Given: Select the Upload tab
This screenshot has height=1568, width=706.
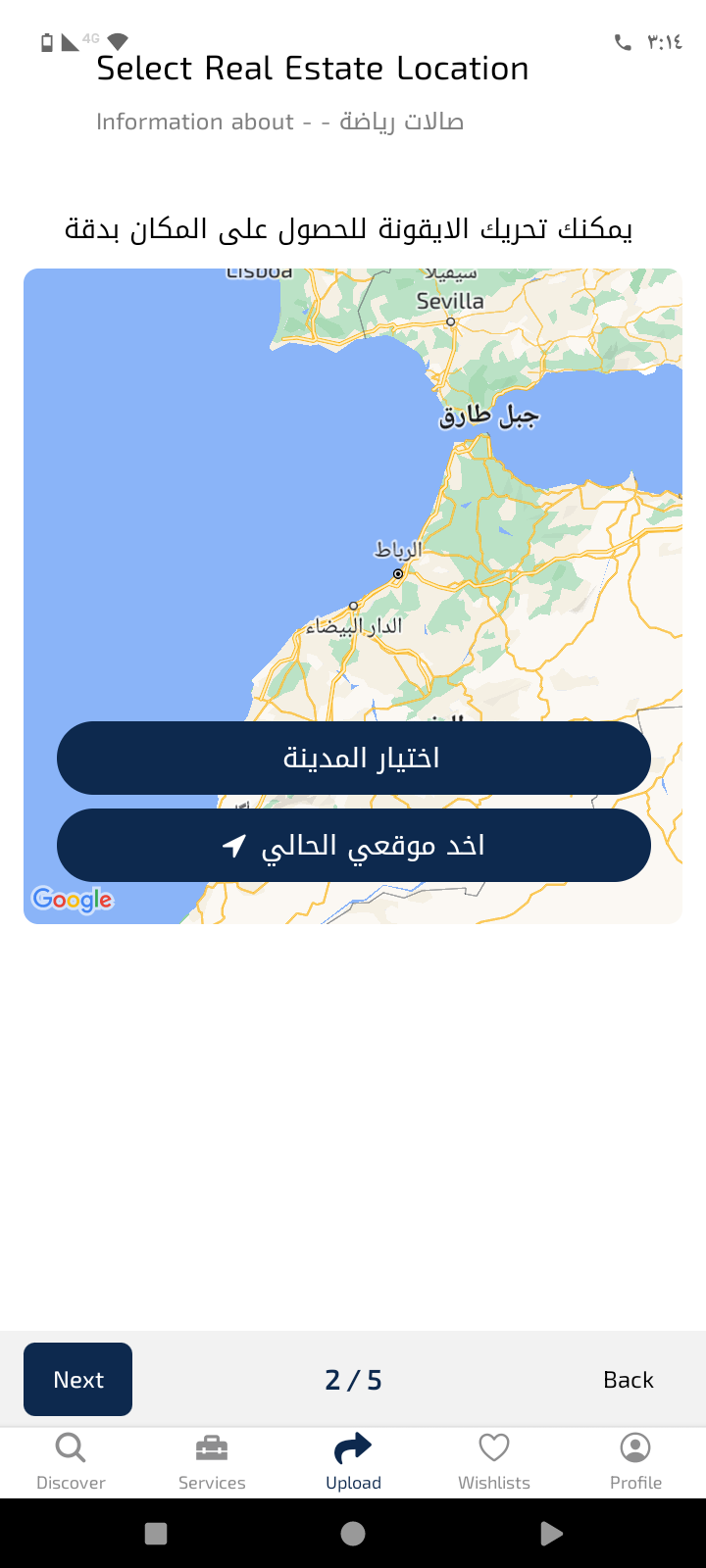Looking at the screenshot, I should click(x=353, y=1461).
